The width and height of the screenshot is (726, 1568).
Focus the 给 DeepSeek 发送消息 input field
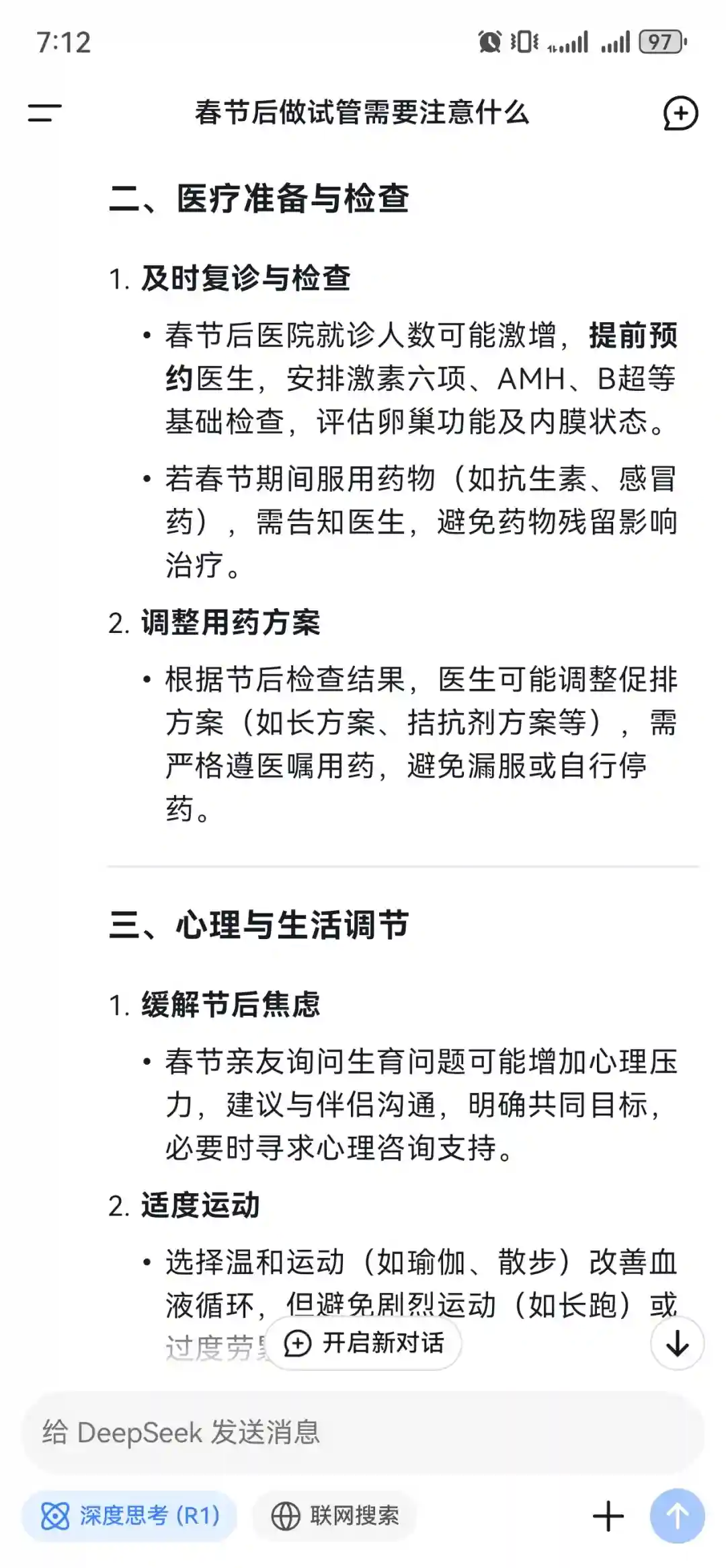(x=363, y=1432)
